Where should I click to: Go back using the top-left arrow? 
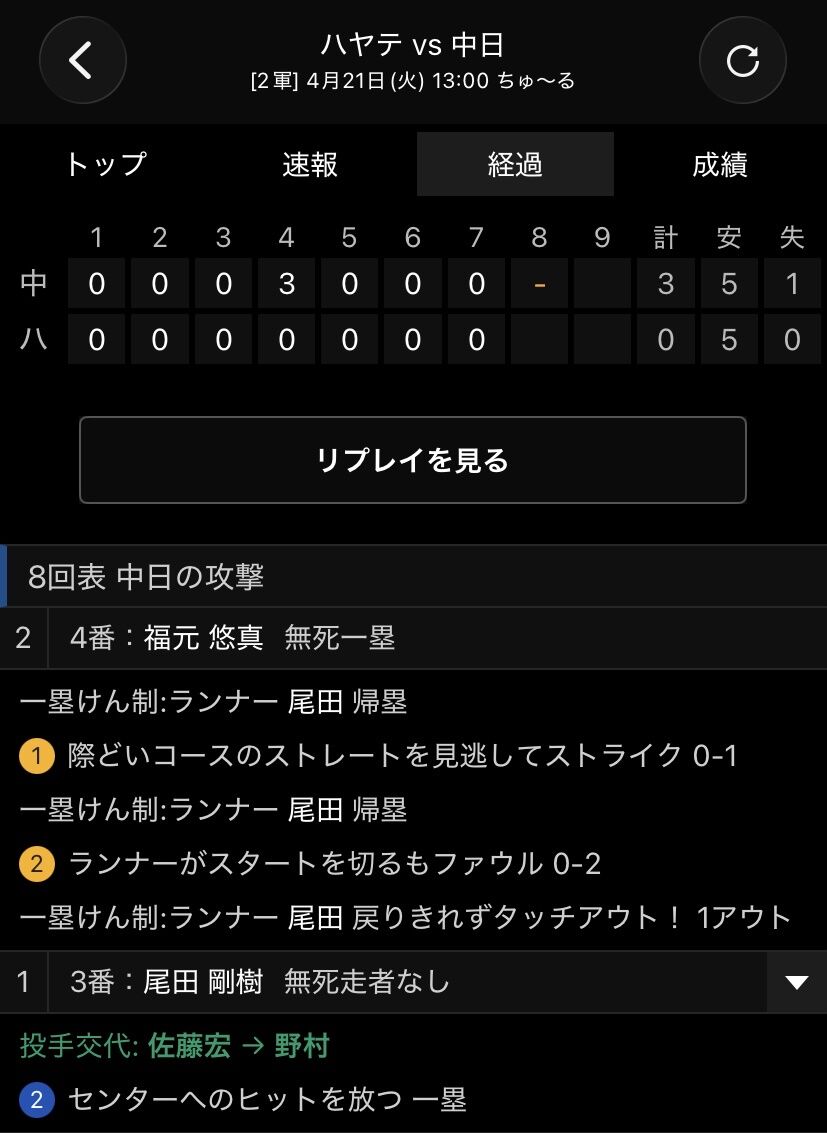tap(82, 60)
